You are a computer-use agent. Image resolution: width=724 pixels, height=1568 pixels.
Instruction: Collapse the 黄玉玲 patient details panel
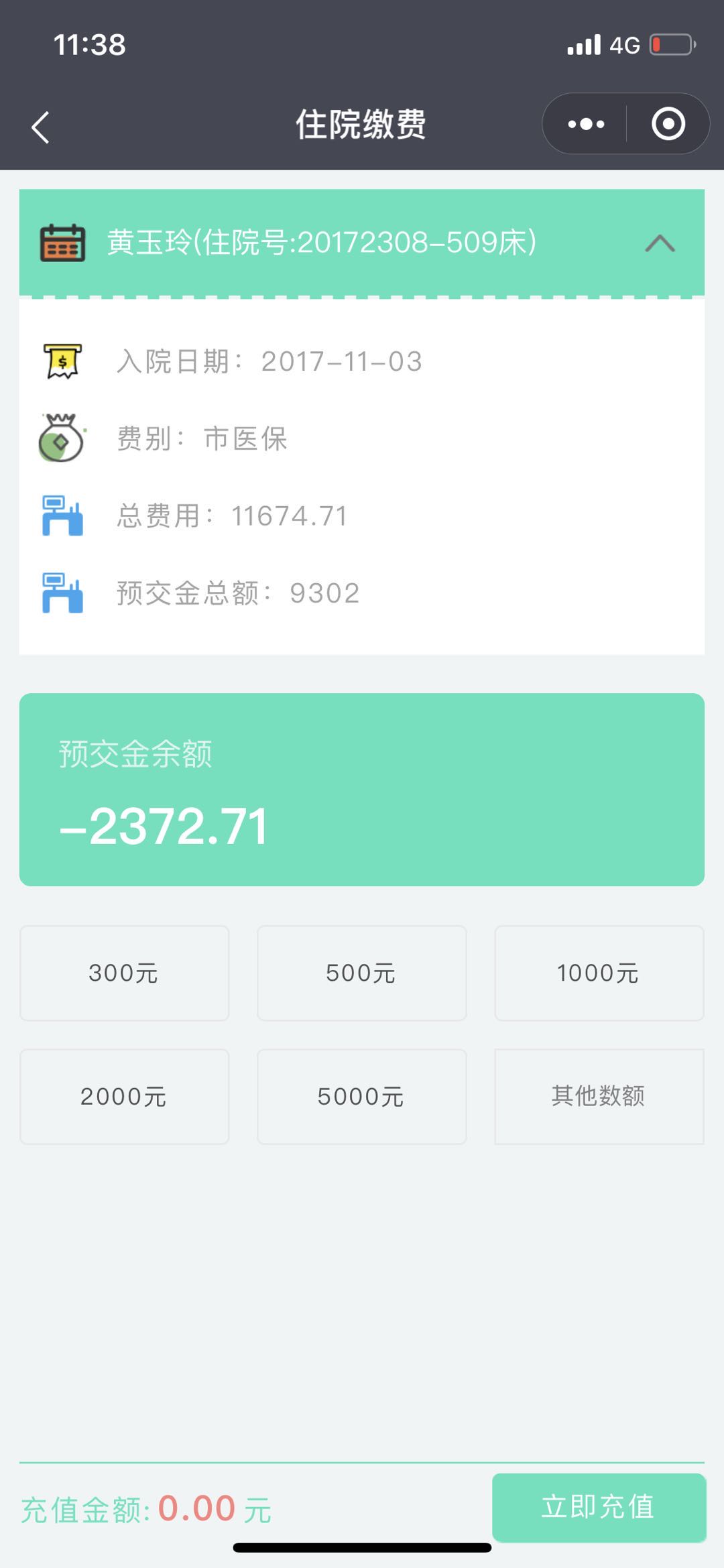point(660,243)
